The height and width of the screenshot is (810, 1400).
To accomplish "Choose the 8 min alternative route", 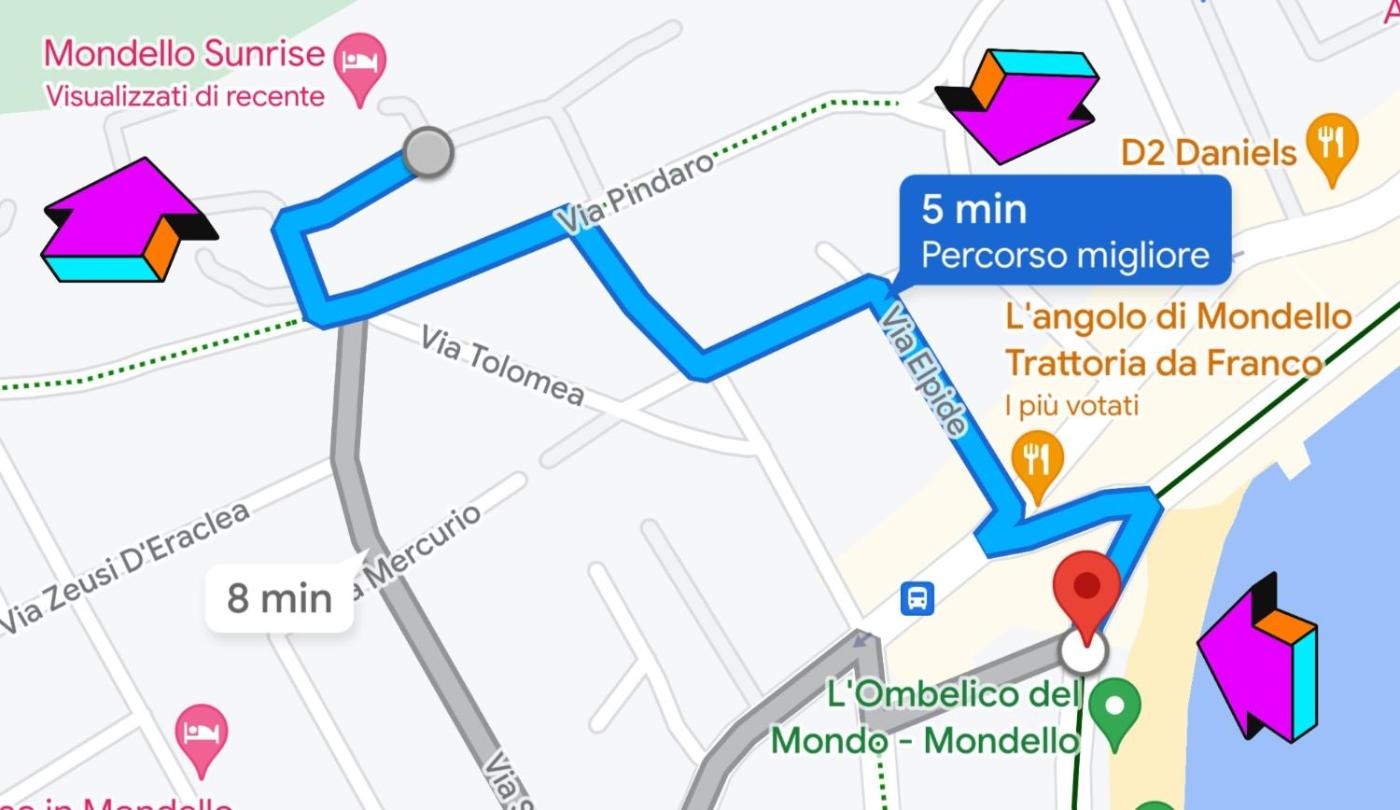I will (279, 598).
